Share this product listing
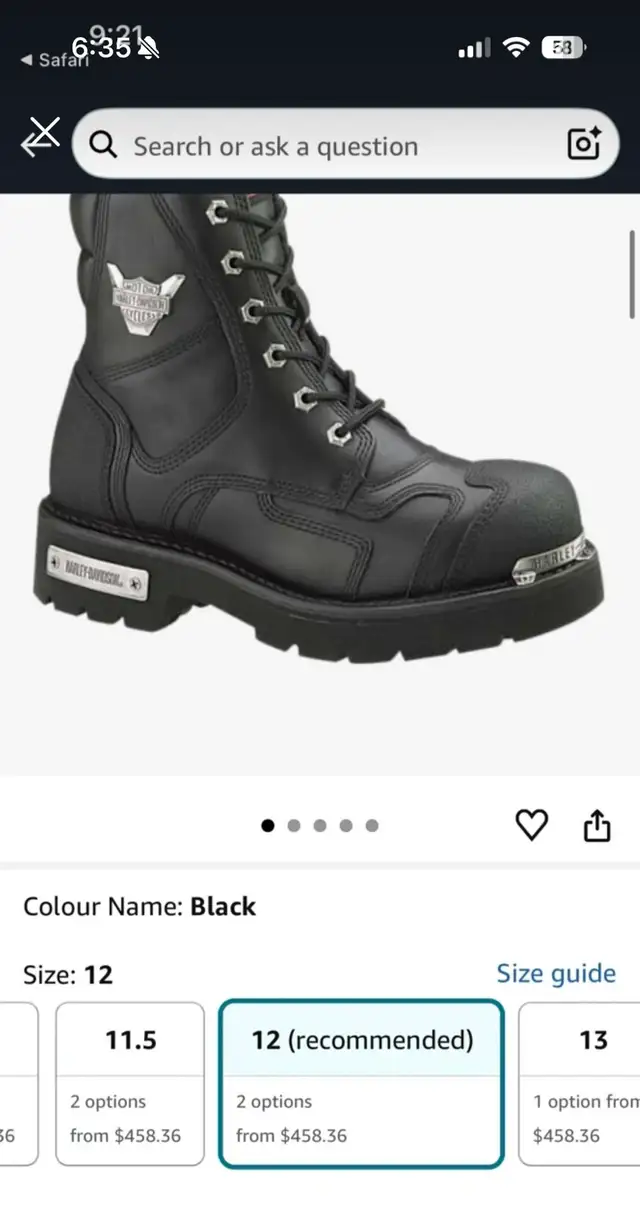640x1209 pixels. (x=596, y=826)
